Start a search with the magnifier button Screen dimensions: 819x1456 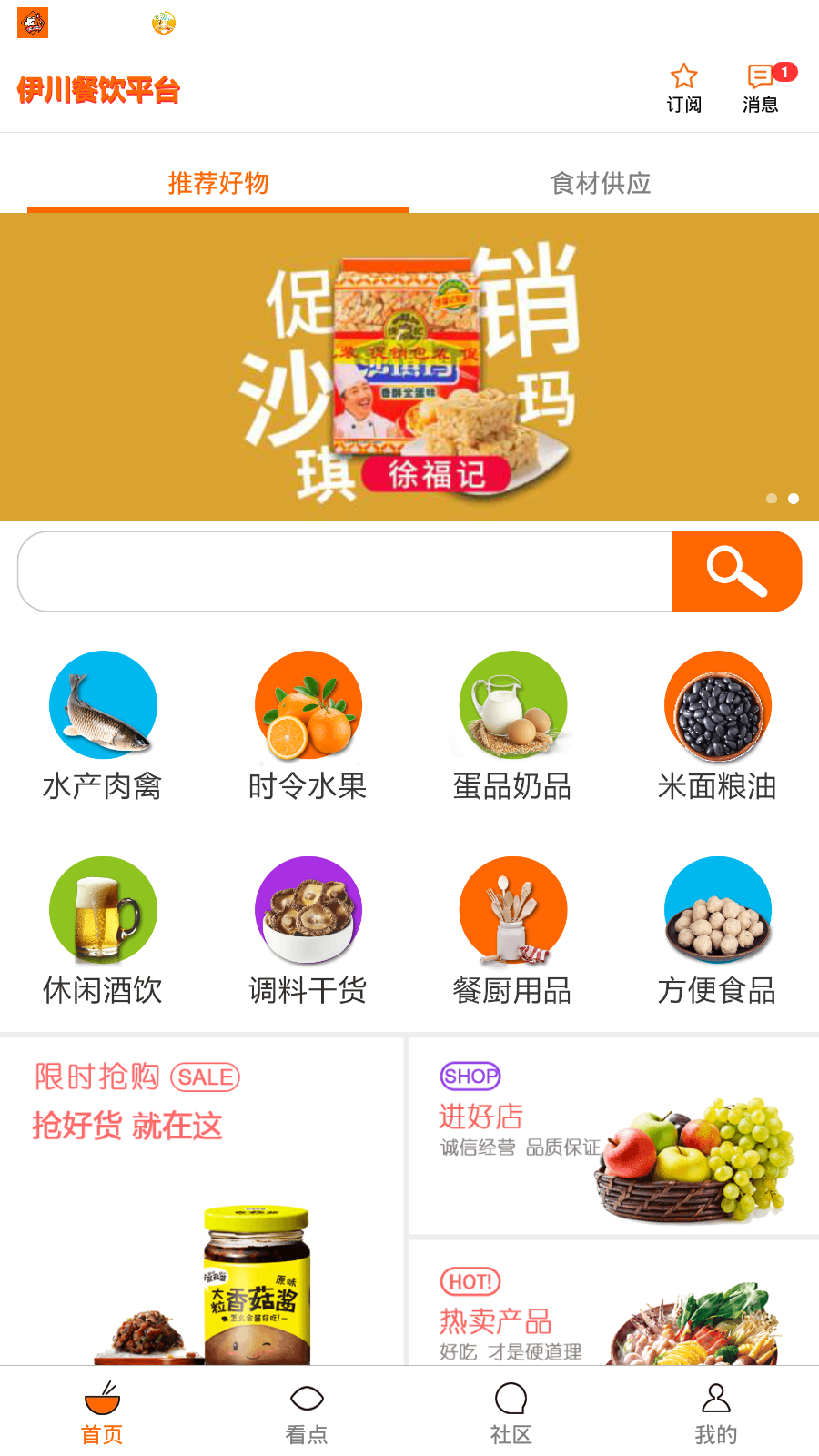pyautogui.click(x=737, y=571)
